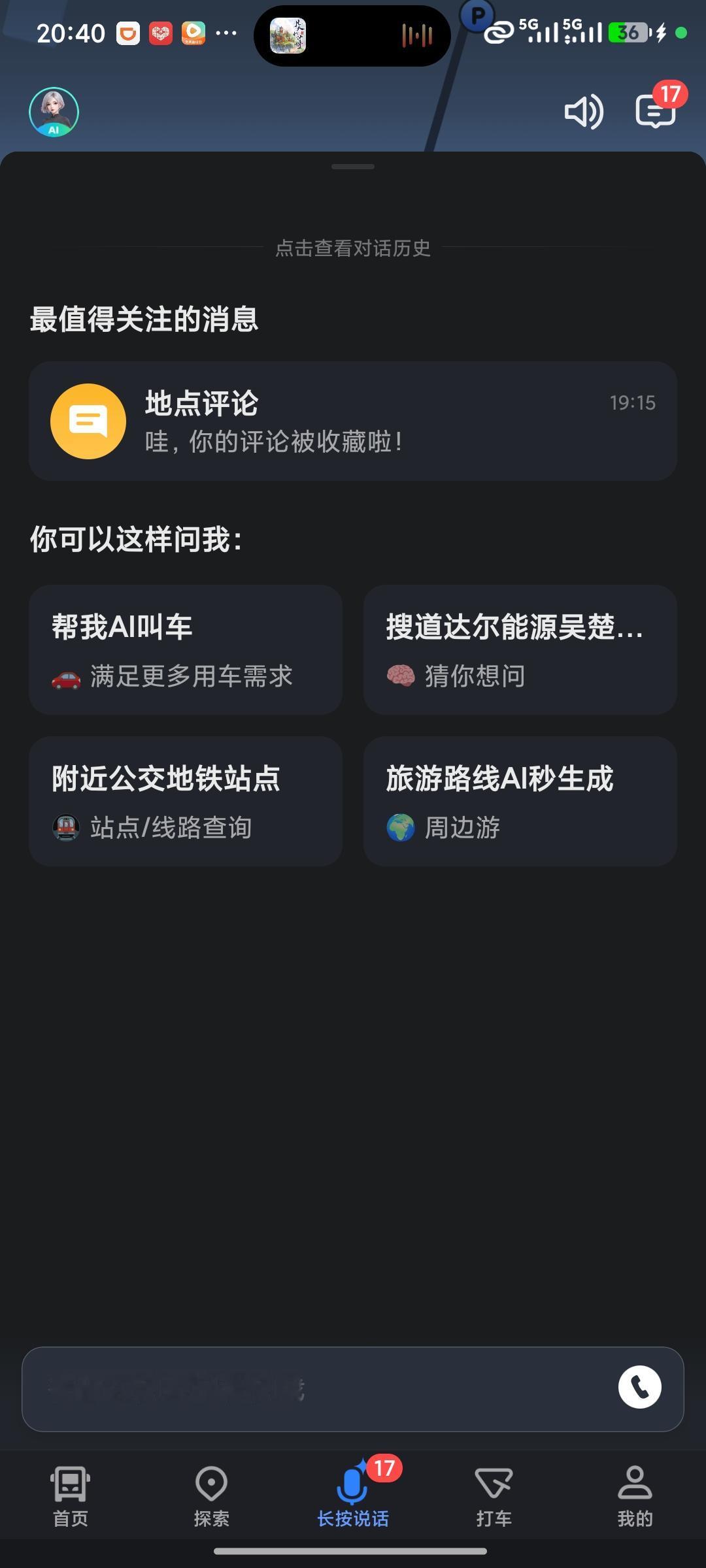Go to the 打车 tab
The height and width of the screenshot is (1568, 706).
click(494, 1496)
